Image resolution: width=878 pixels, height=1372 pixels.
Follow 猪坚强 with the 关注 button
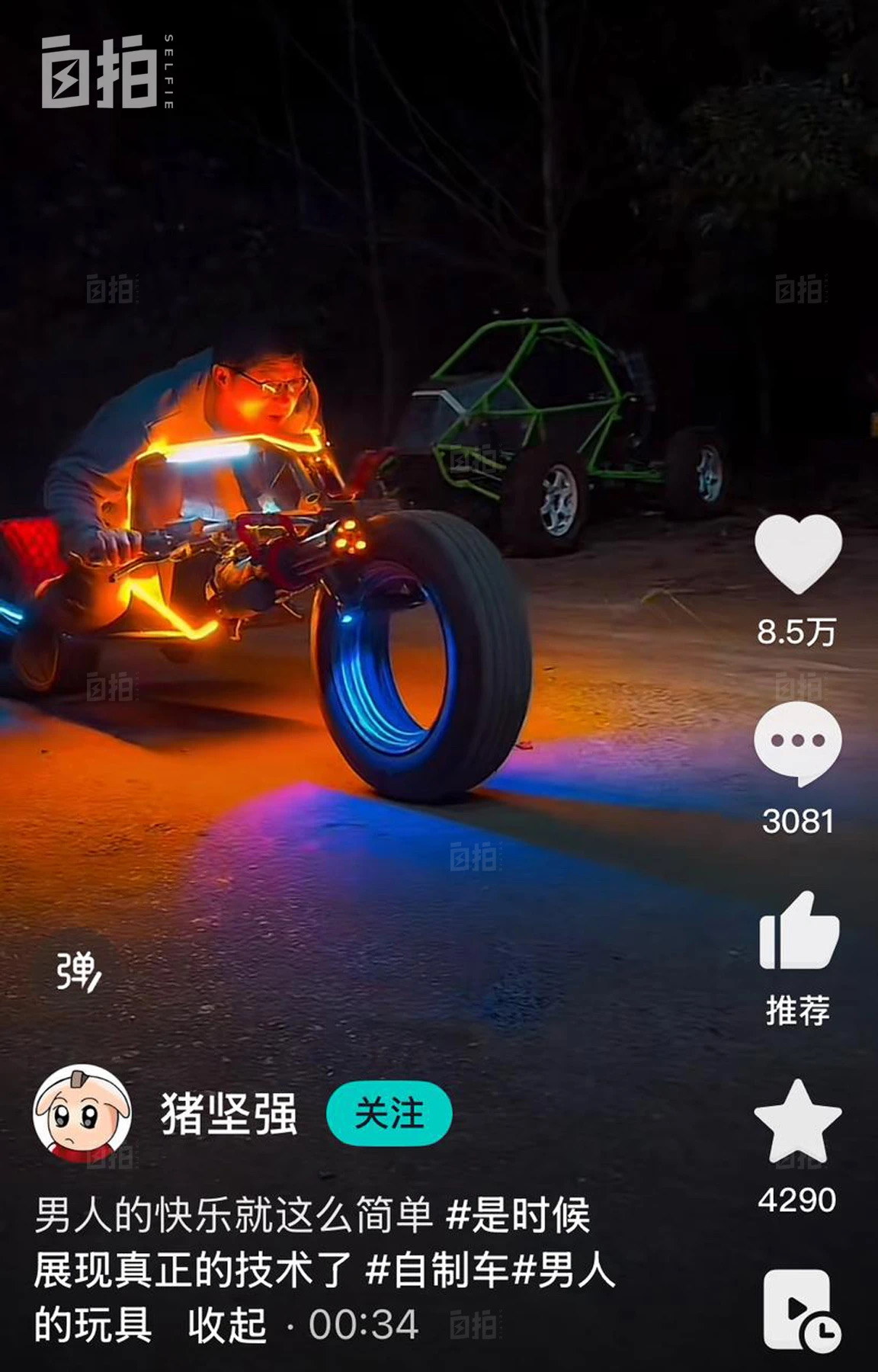pyautogui.click(x=389, y=1113)
